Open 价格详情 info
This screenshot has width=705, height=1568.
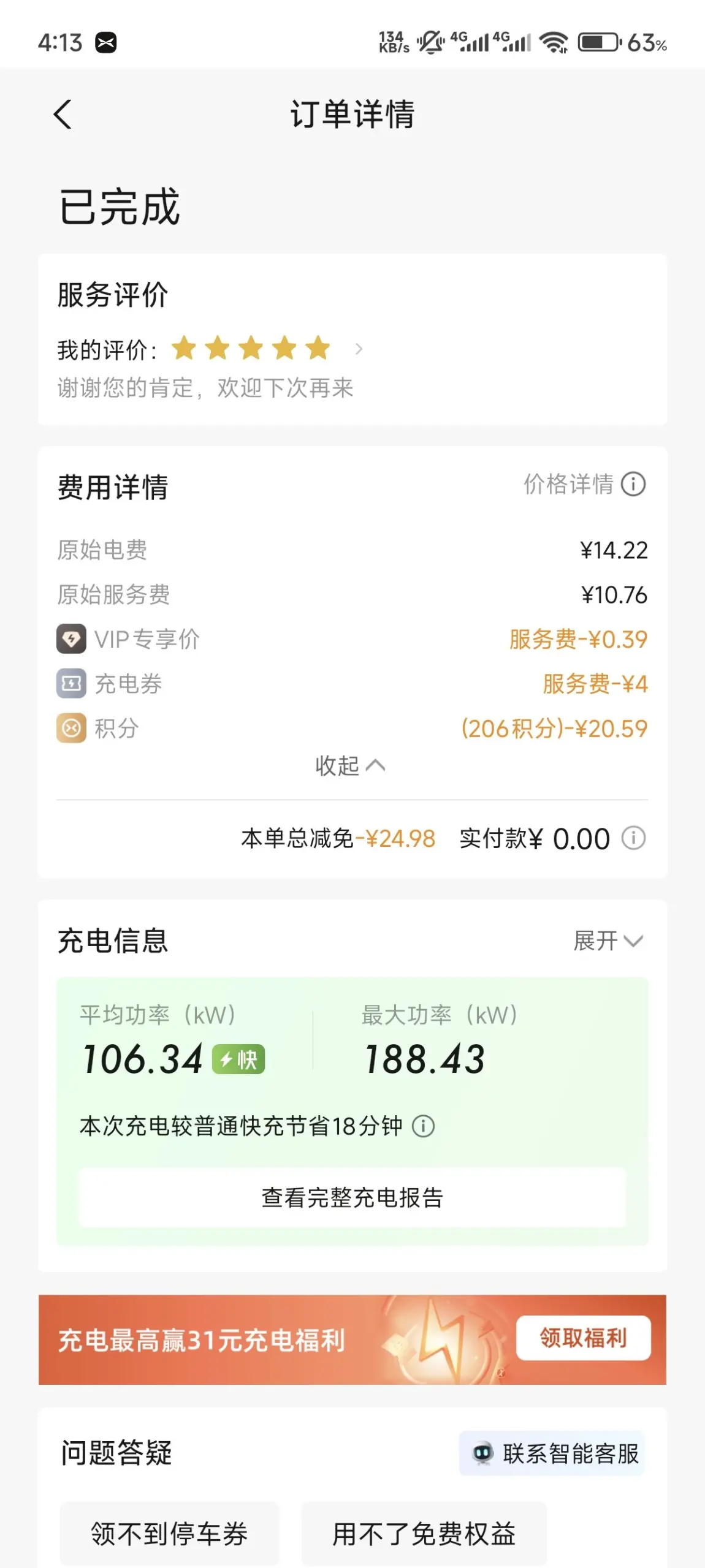pyautogui.click(x=584, y=484)
